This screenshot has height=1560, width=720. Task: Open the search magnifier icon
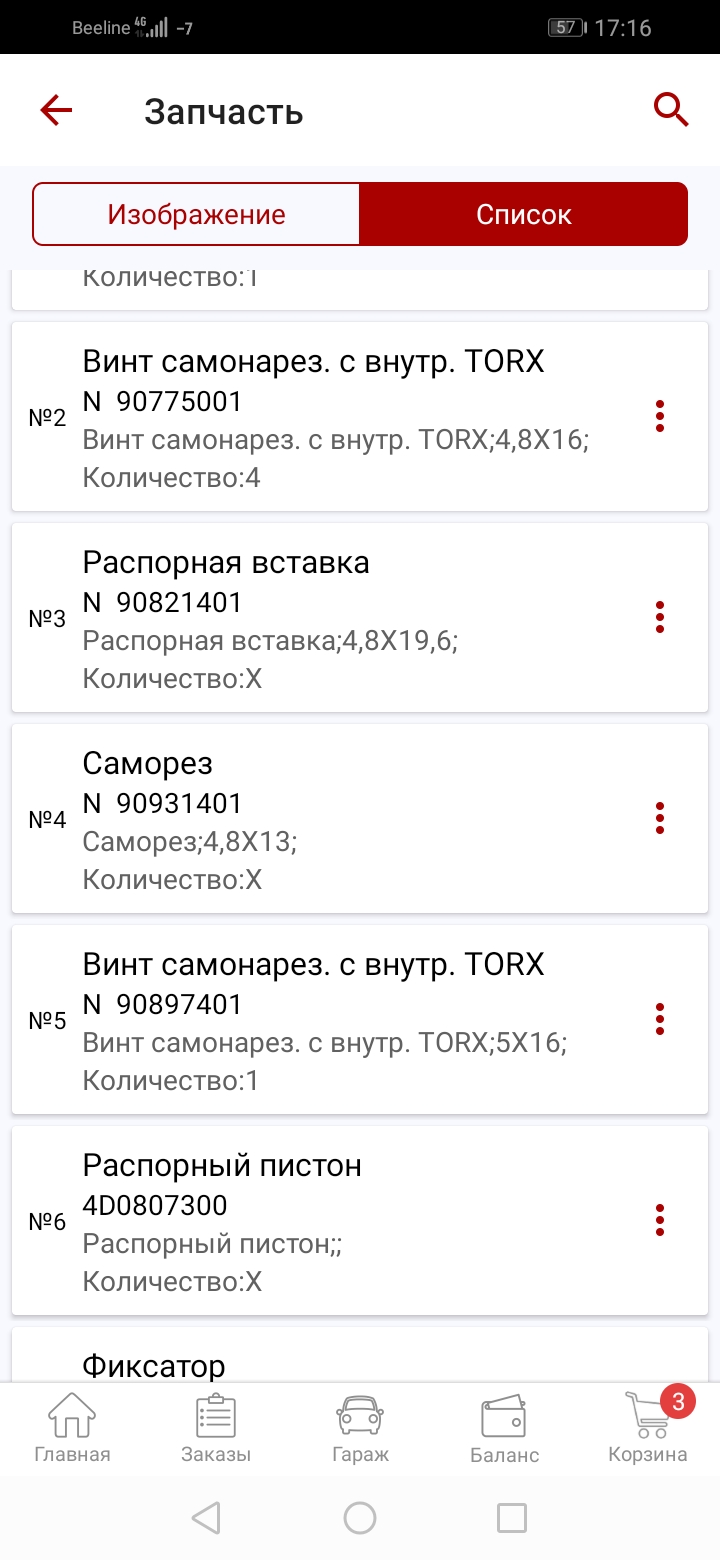pyautogui.click(x=671, y=110)
